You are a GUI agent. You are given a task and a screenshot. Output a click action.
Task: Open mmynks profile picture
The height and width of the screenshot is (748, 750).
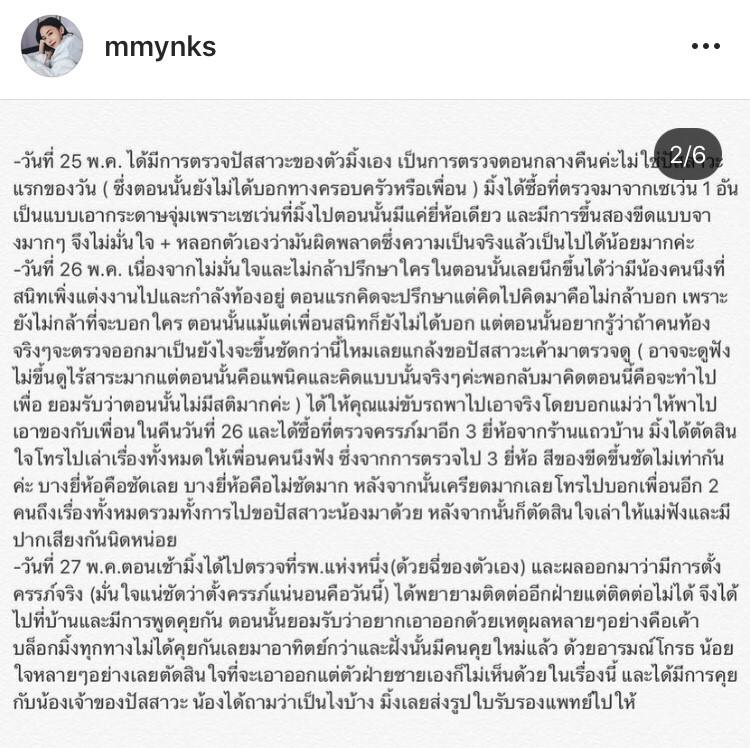tap(52, 46)
